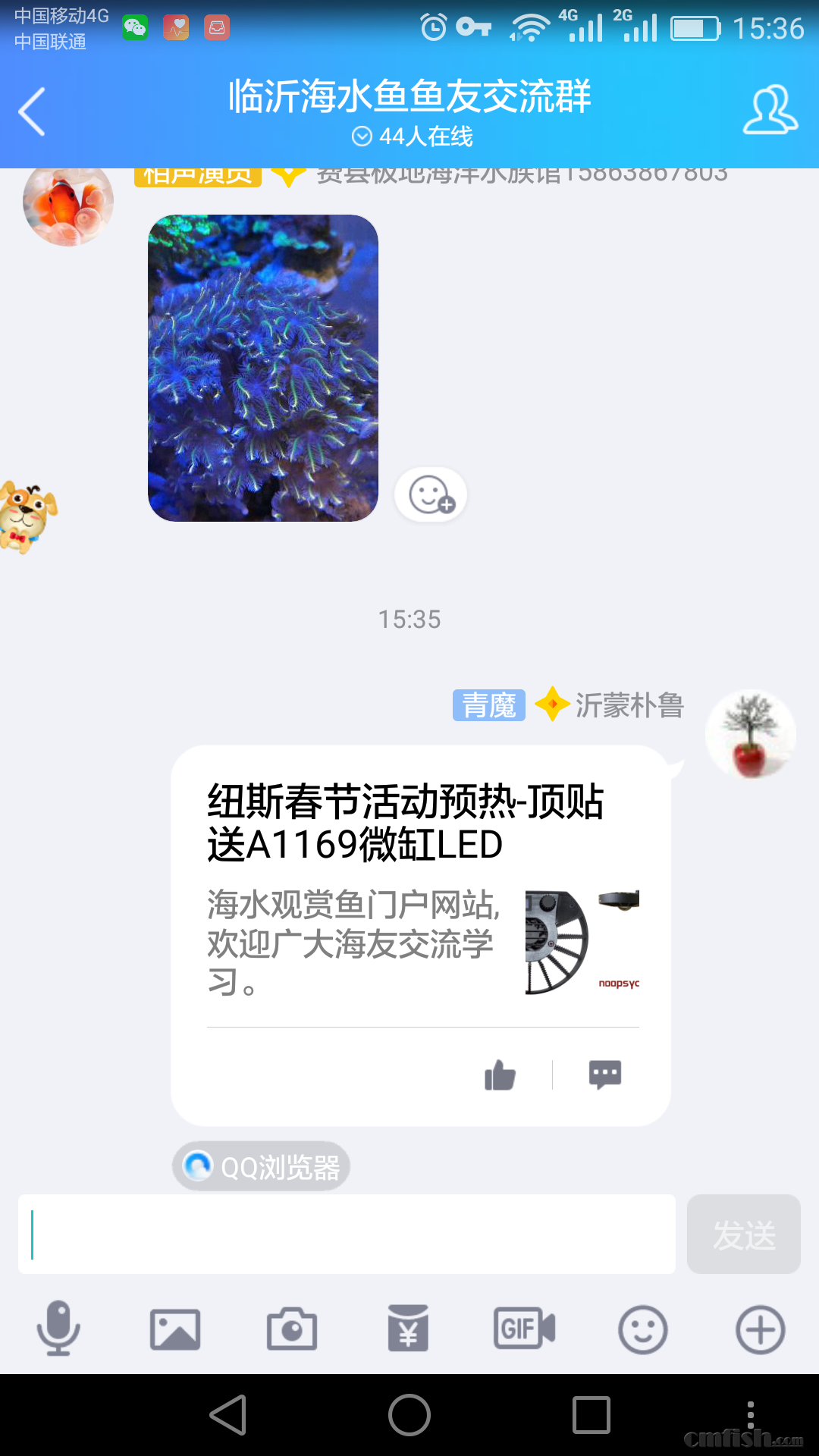Tap the 发送 send button
The image size is (819, 1456).
pyautogui.click(x=743, y=1235)
